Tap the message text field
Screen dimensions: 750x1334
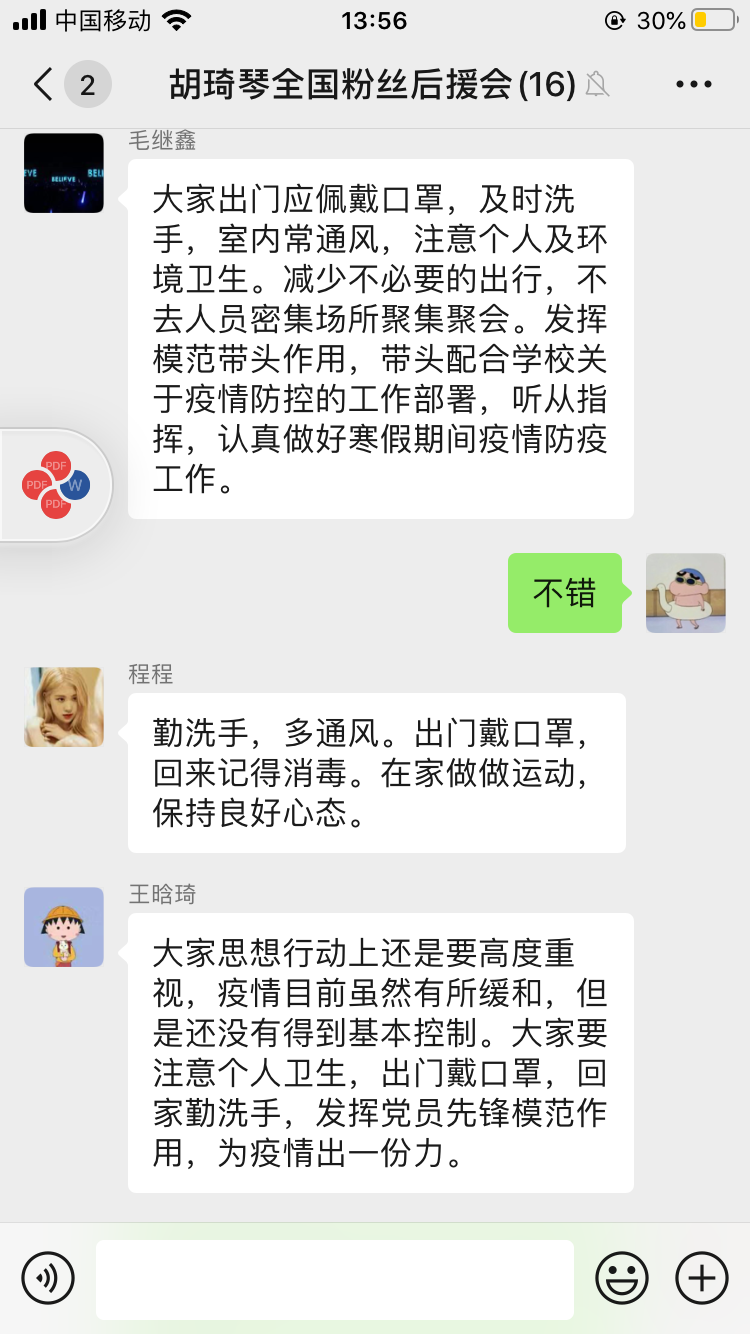tap(335, 1279)
